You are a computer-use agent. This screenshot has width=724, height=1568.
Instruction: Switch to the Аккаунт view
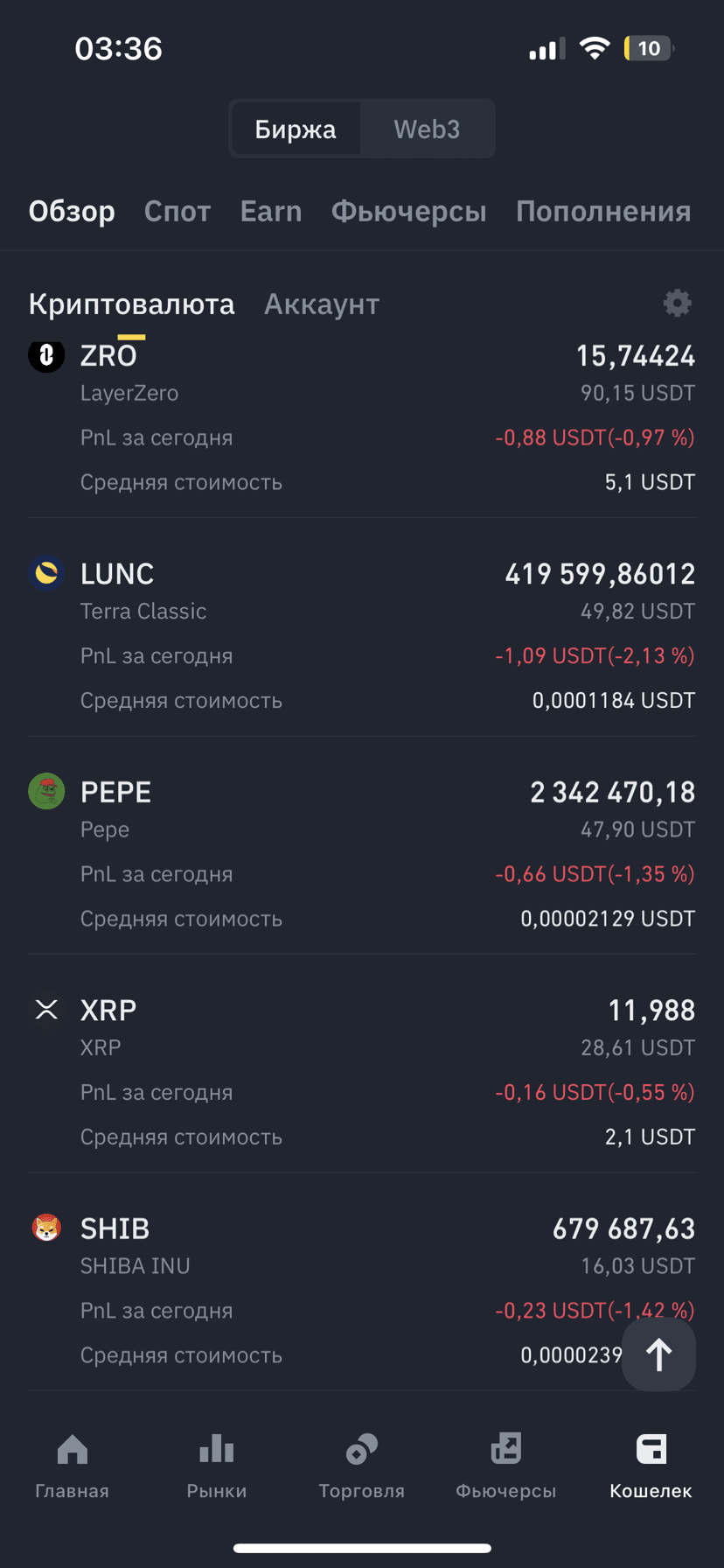(x=322, y=304)
